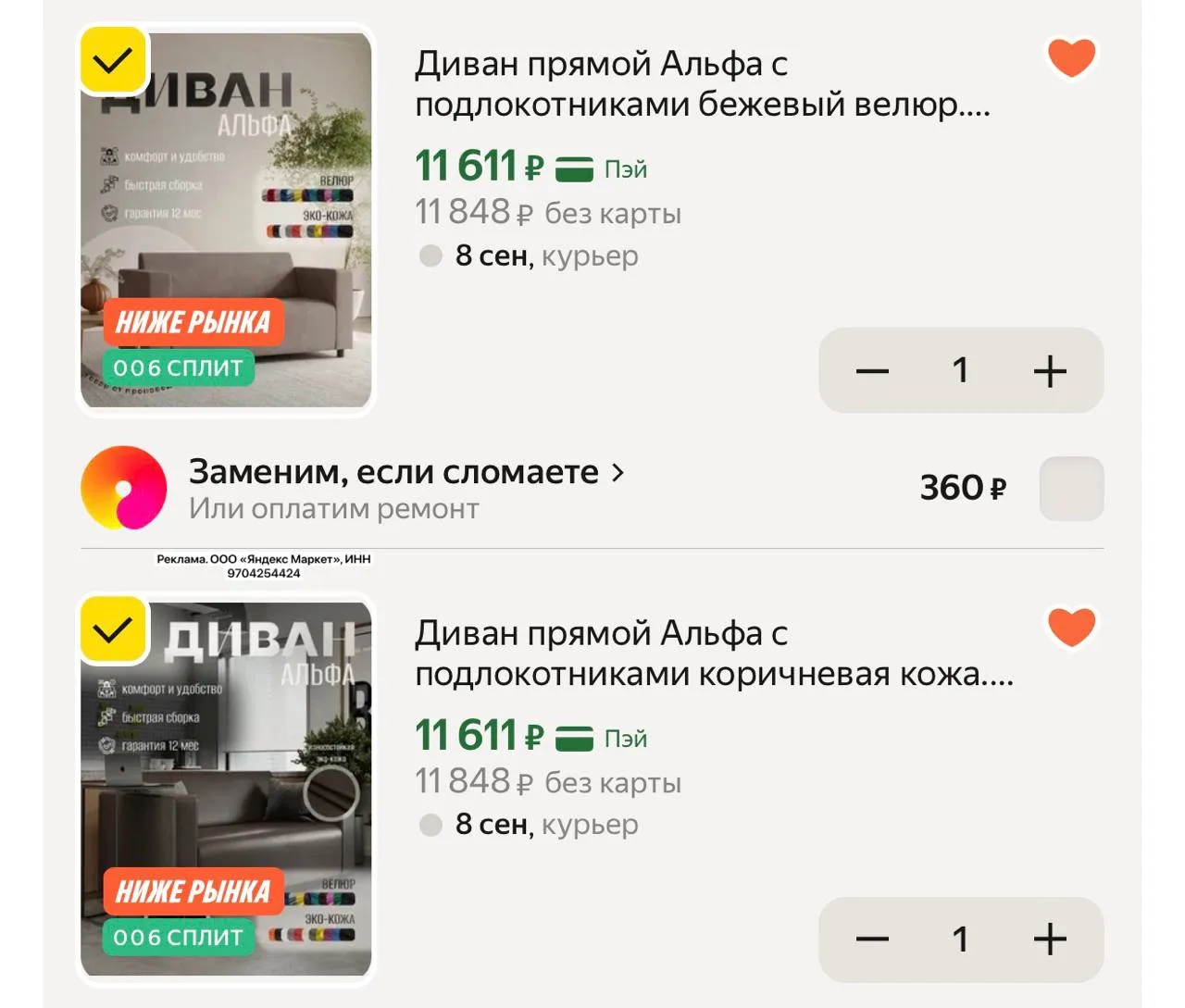The width and height of the screenshot is (1185, 1008).
Task: Uncheck the beige velour Alfa sofa checkbox
Action: pos(113,61)
